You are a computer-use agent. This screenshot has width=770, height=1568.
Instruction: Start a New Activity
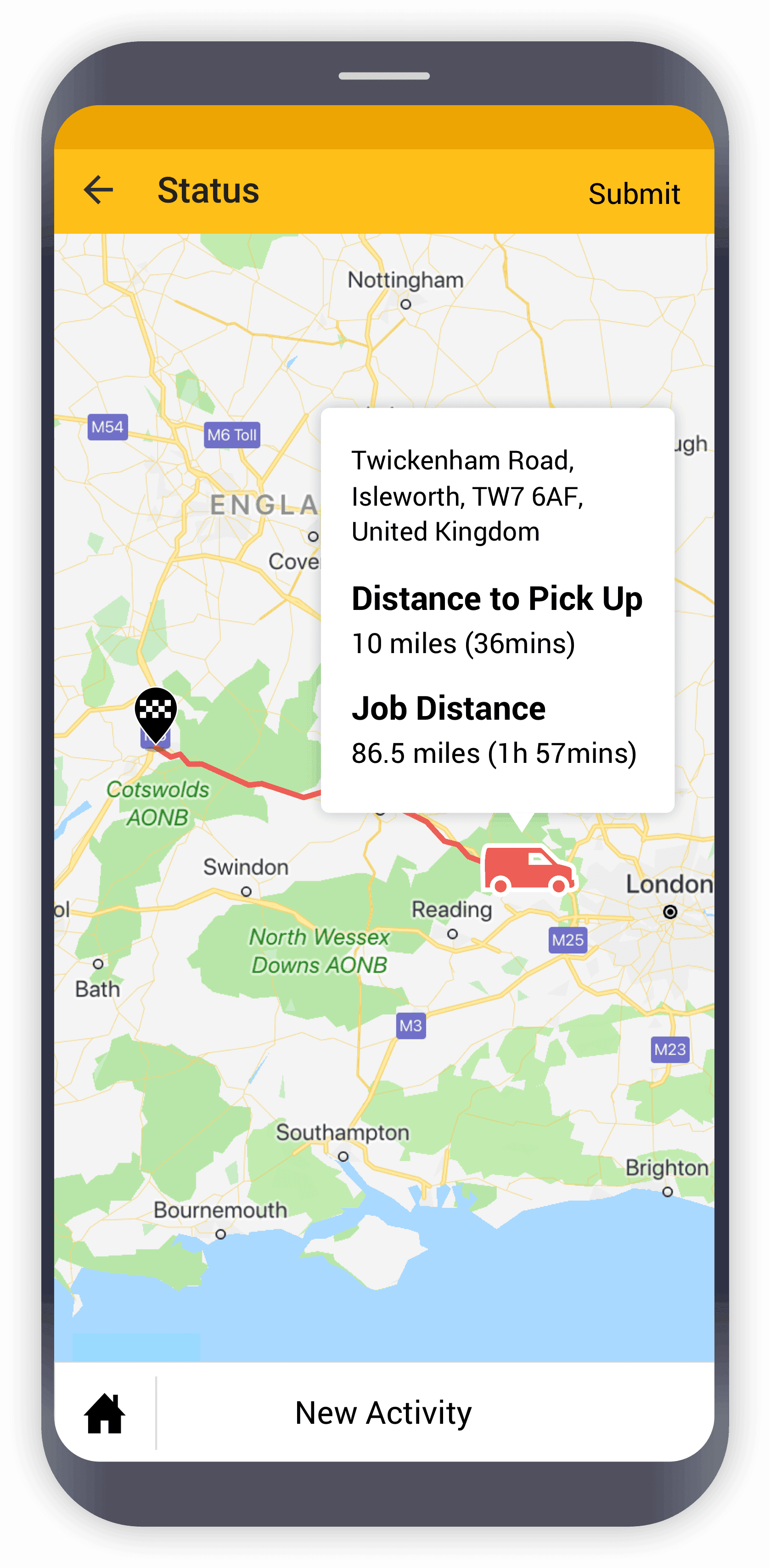[383, 1413]
